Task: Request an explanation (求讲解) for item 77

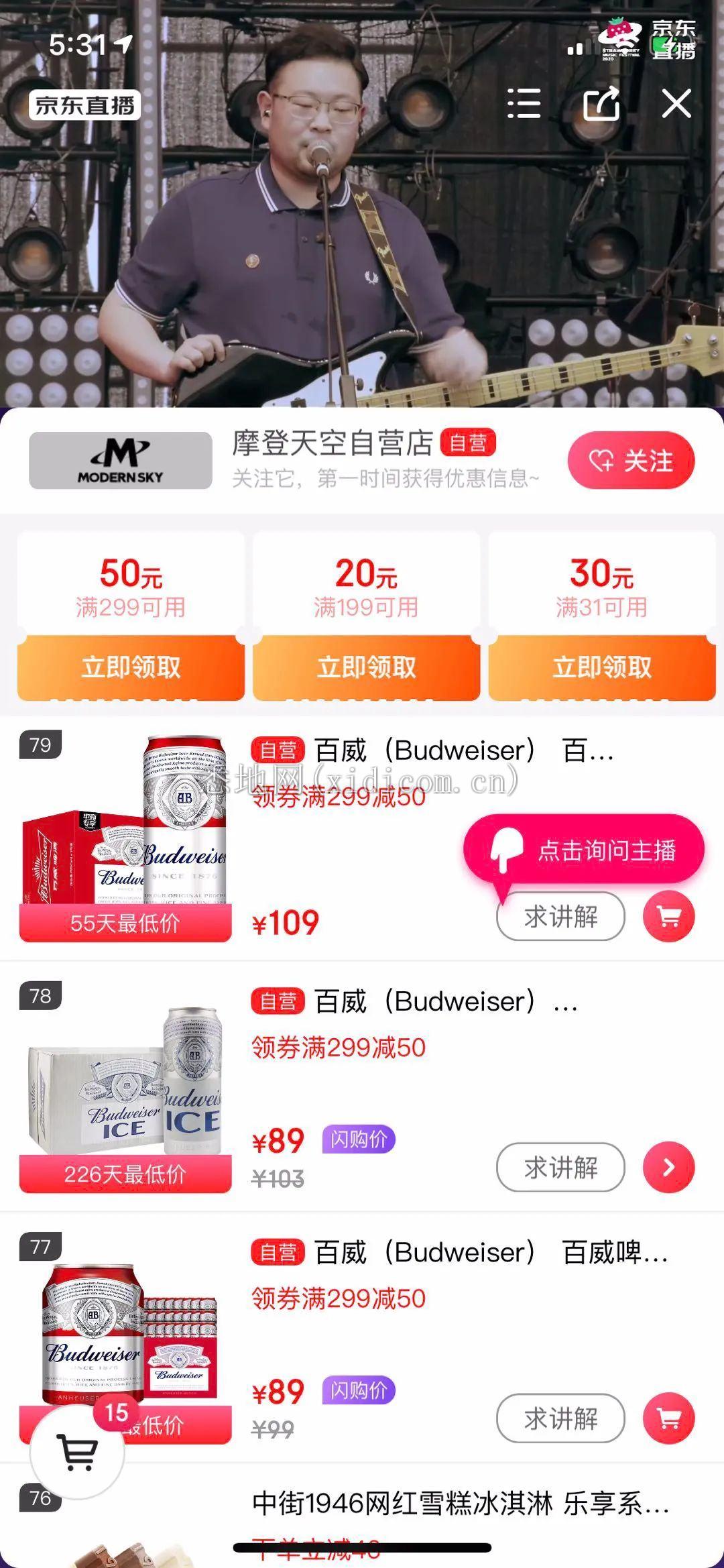Action: [560, 1418]
